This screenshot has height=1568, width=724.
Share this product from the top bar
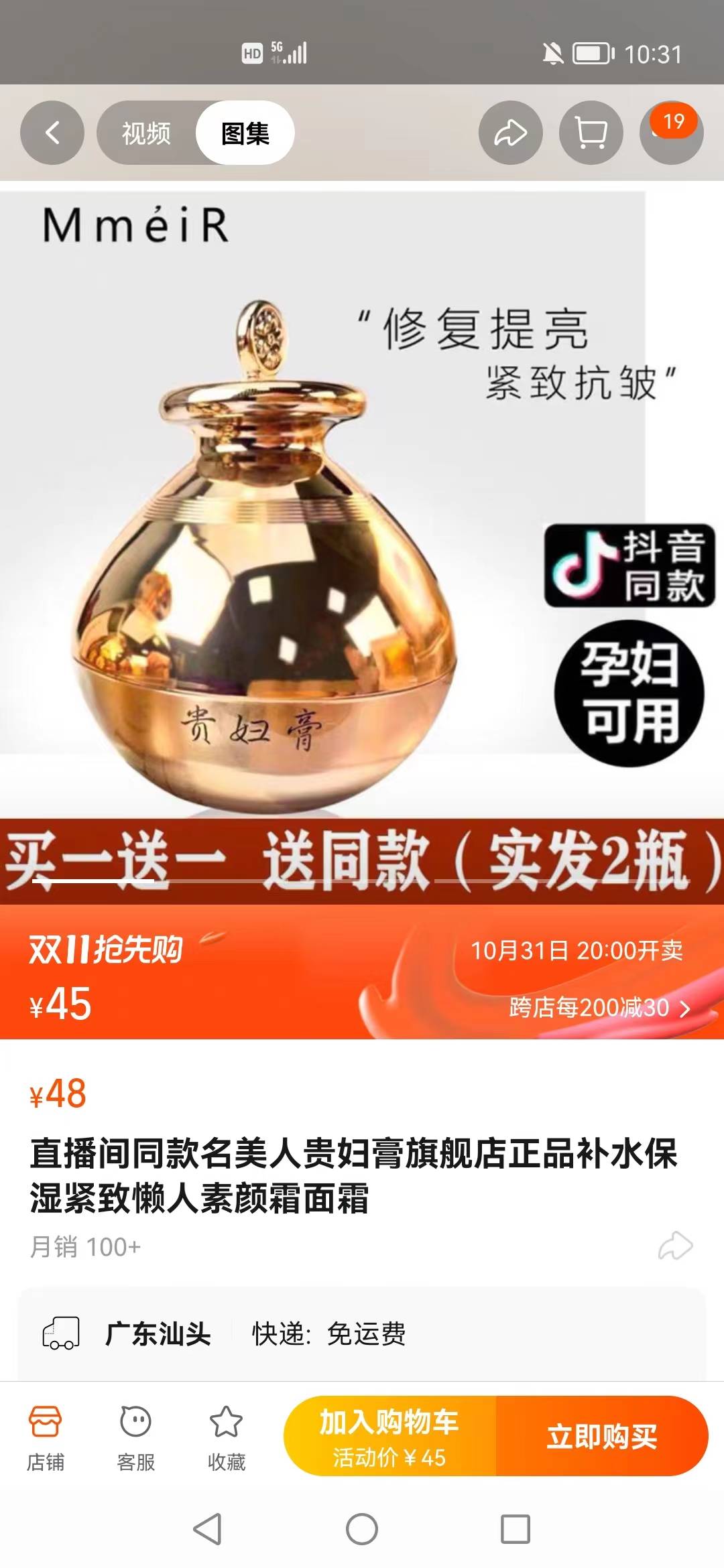point(510,133)
